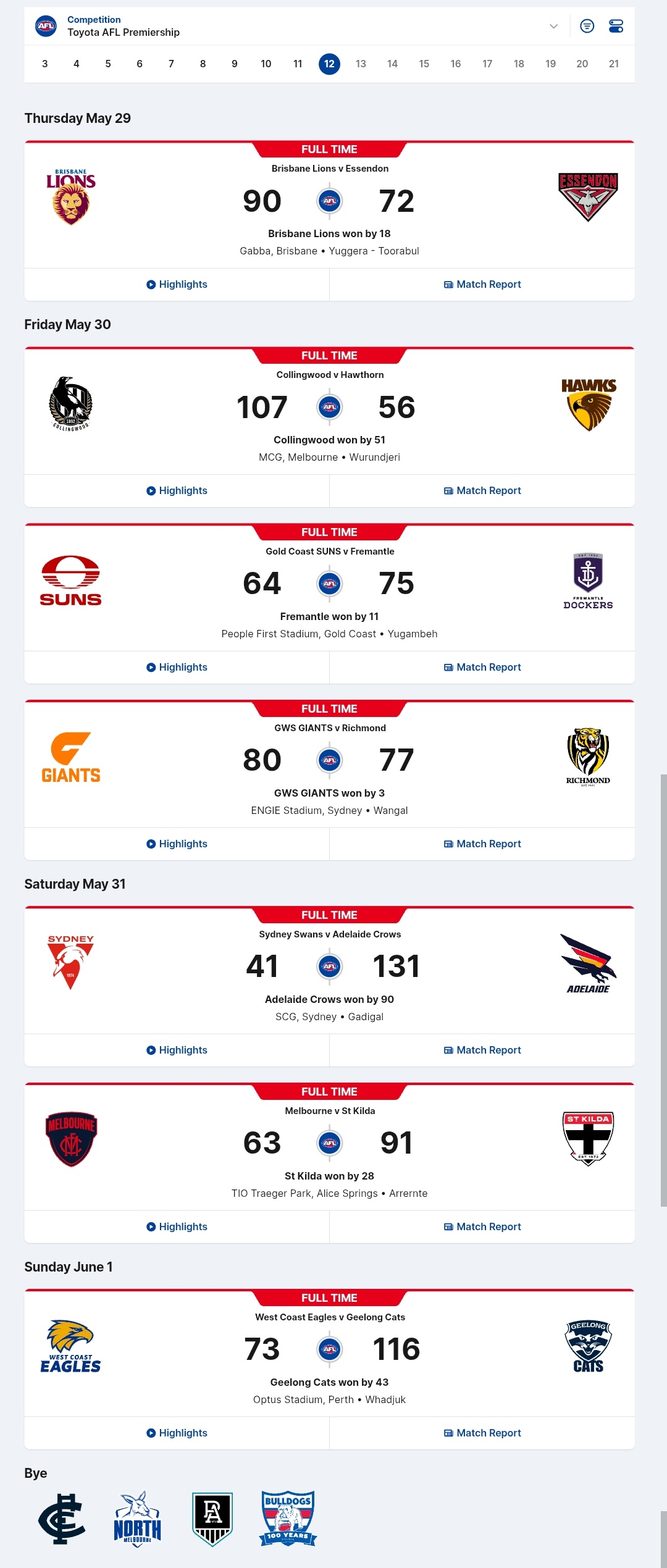Select round 16
This screenshot has width=667, height=1568.
click(x=455, y=64)
